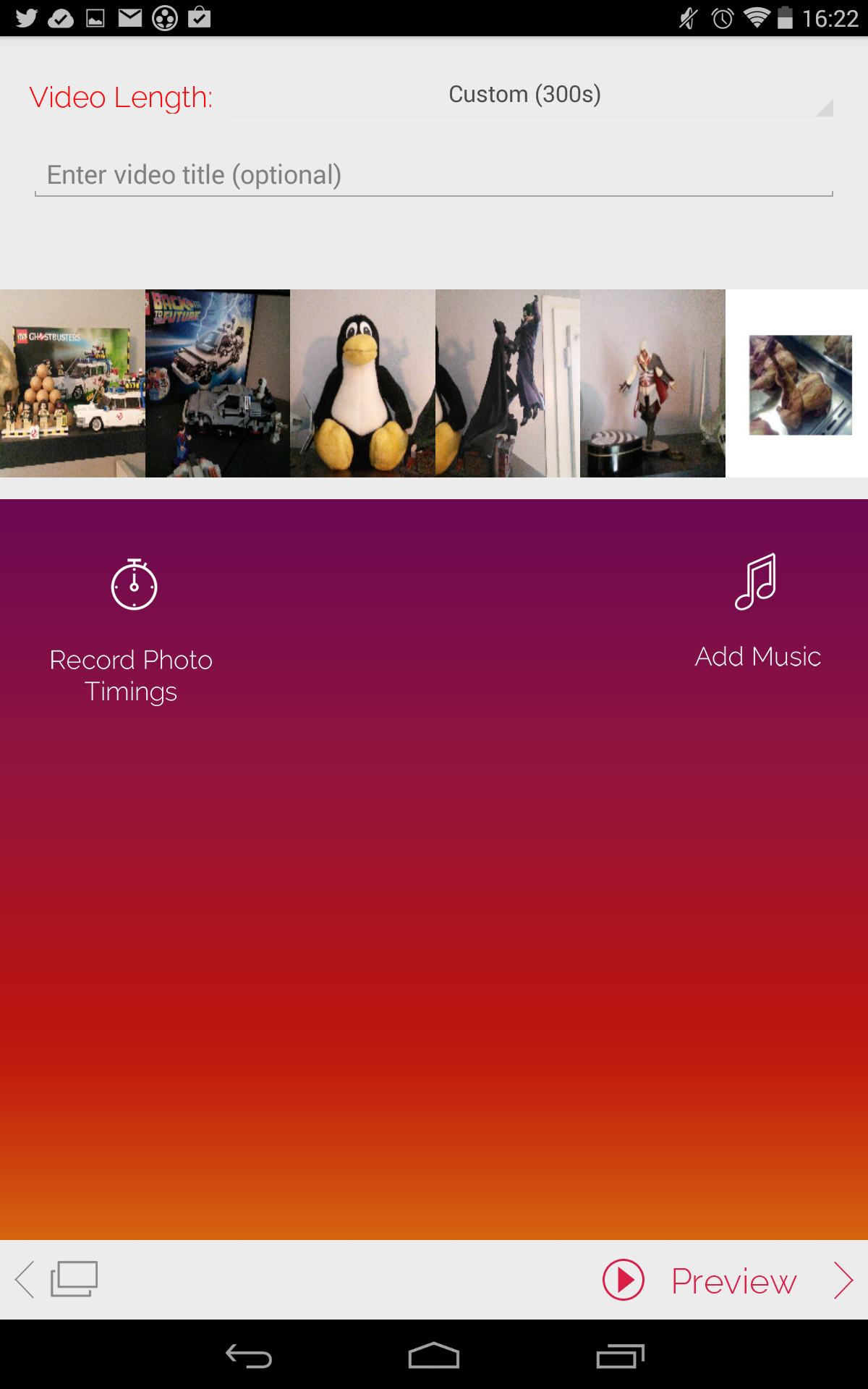The height and width of the screenshot is (1389, 868).
Task: Select the white hooded figure photo
Action: tap(652, 383)
